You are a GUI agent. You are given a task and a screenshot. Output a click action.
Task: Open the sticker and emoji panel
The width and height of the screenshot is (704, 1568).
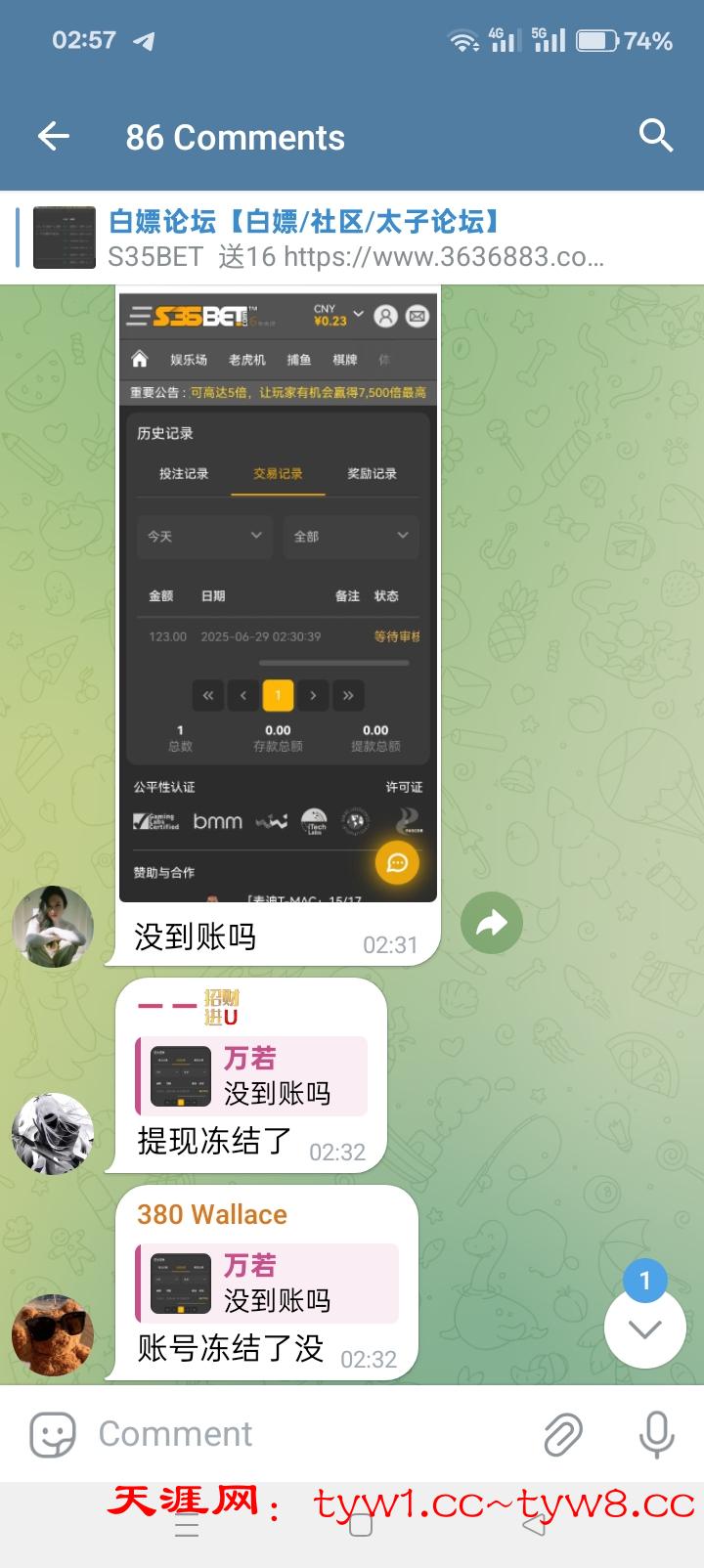pyautogui.click(x=53, y=1434)
